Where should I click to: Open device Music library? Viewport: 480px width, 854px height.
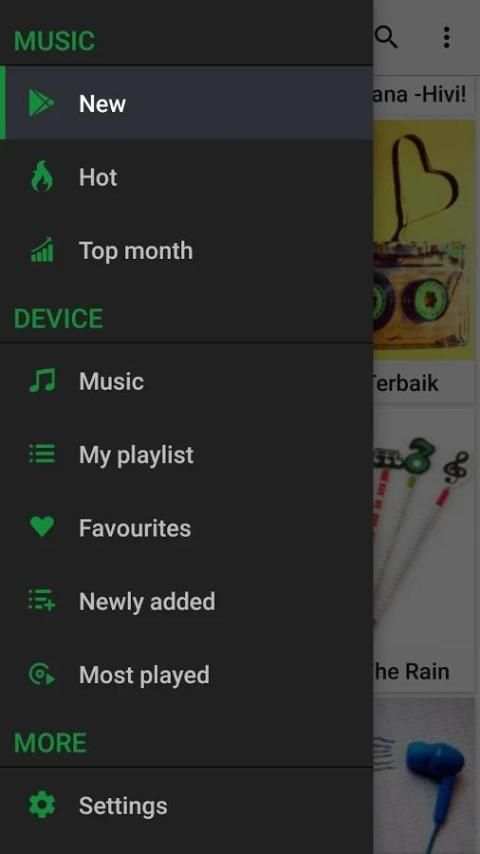[186, 381]
